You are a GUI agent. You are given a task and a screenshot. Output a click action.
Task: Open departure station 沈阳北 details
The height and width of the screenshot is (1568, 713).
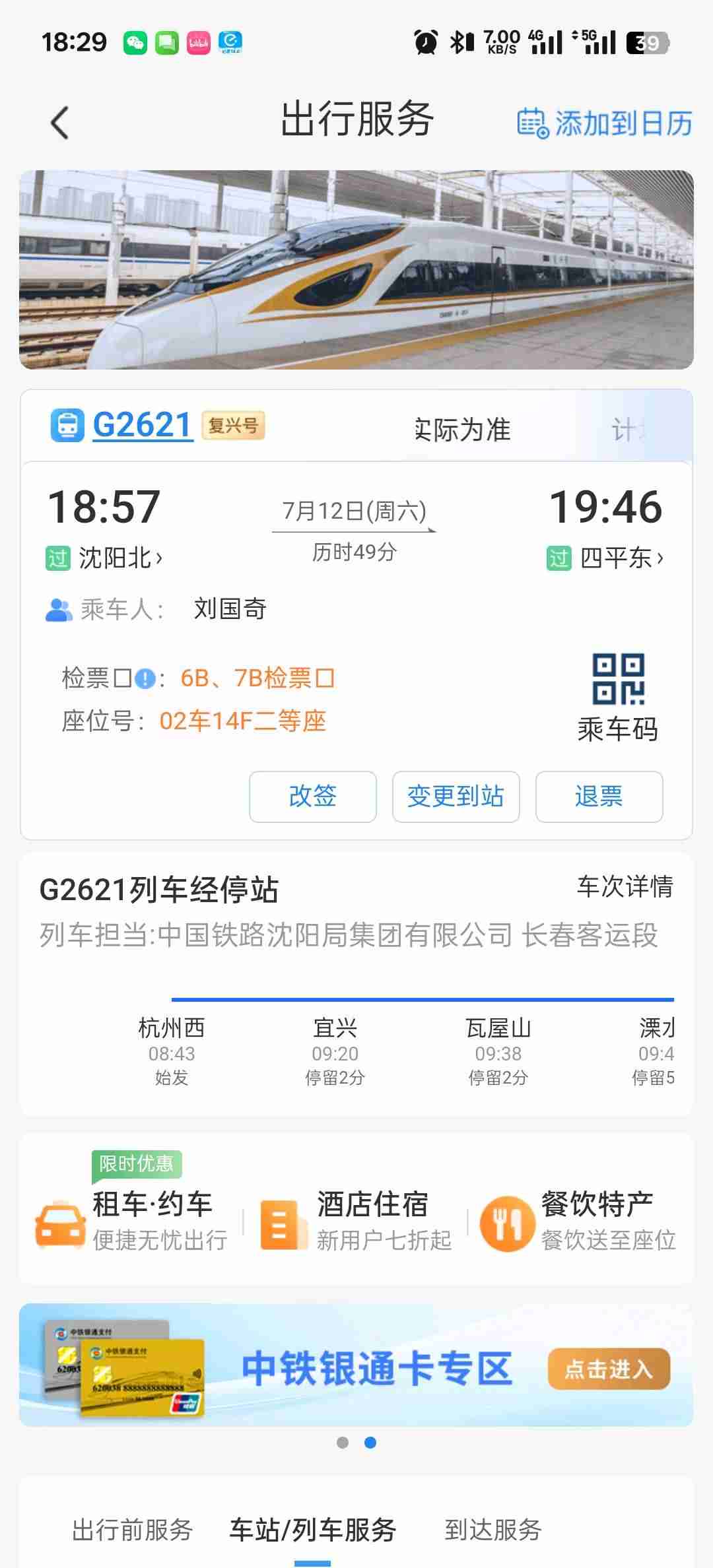(120, 558)
